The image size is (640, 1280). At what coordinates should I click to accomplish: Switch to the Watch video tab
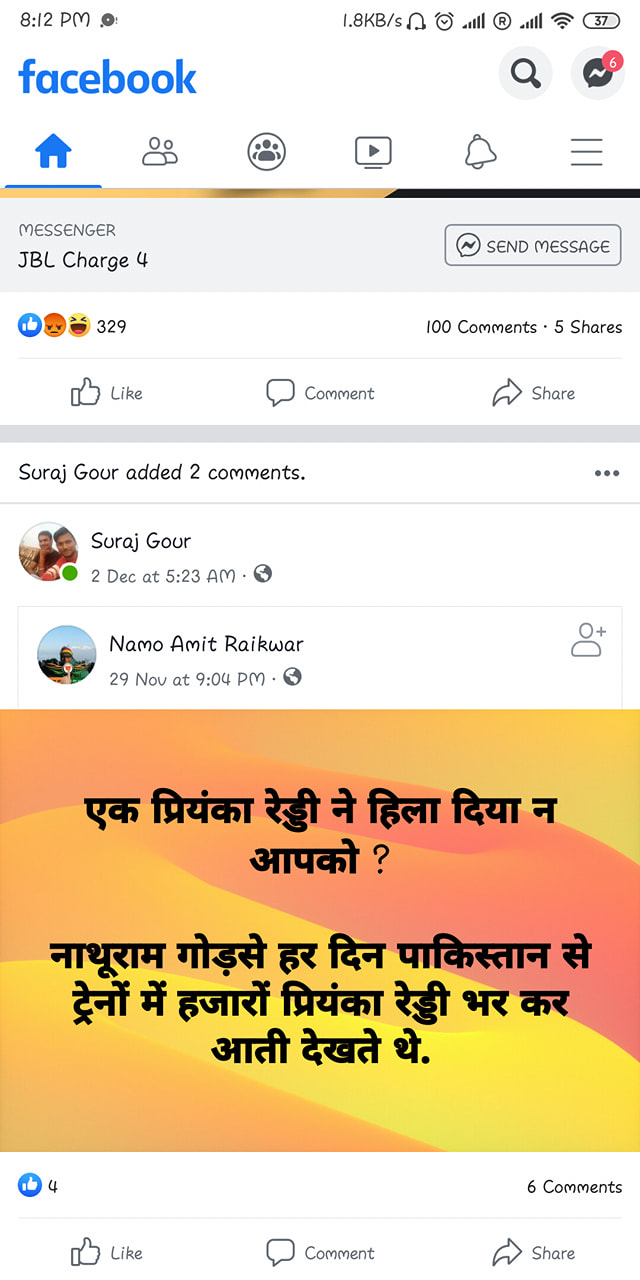click(373, 152)
